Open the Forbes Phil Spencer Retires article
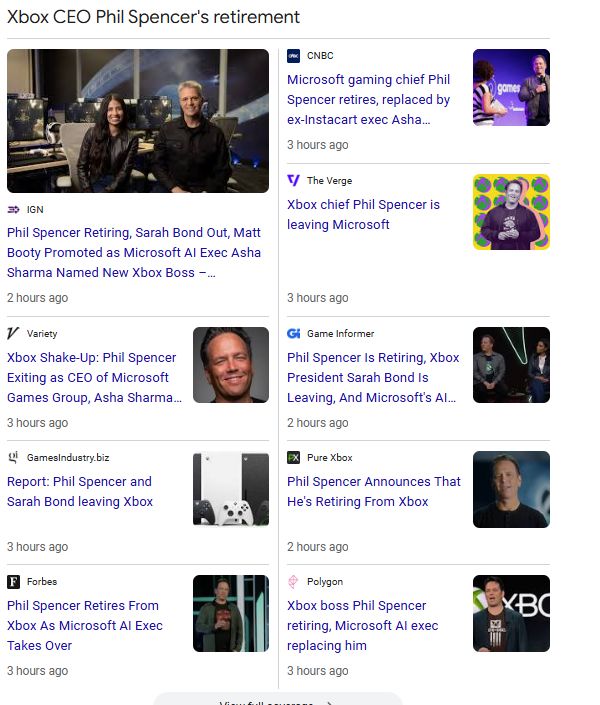The height and width of the screenshot is (705, 600). (85, 625)
